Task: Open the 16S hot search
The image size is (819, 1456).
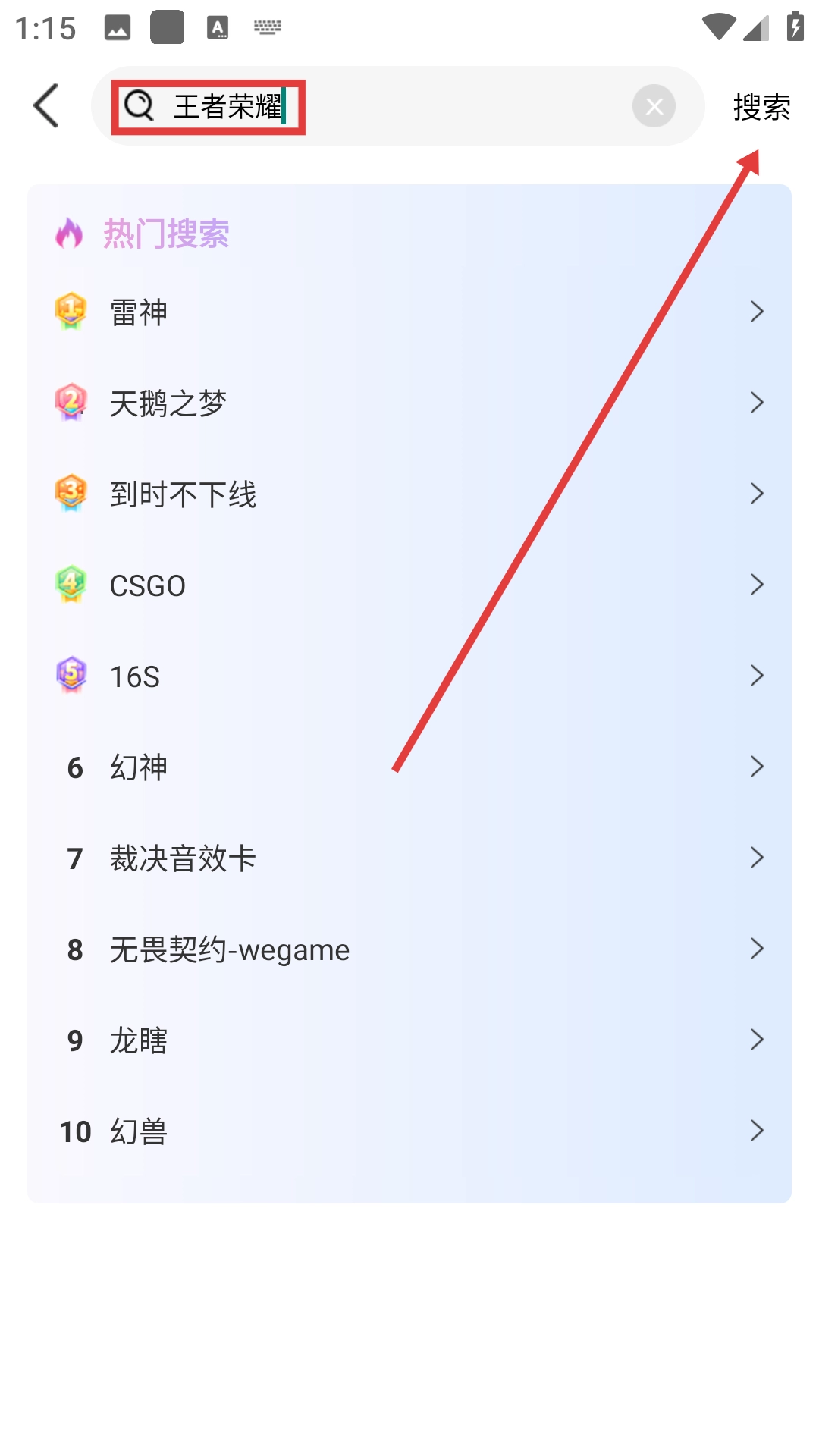Action: click(409, 676)
